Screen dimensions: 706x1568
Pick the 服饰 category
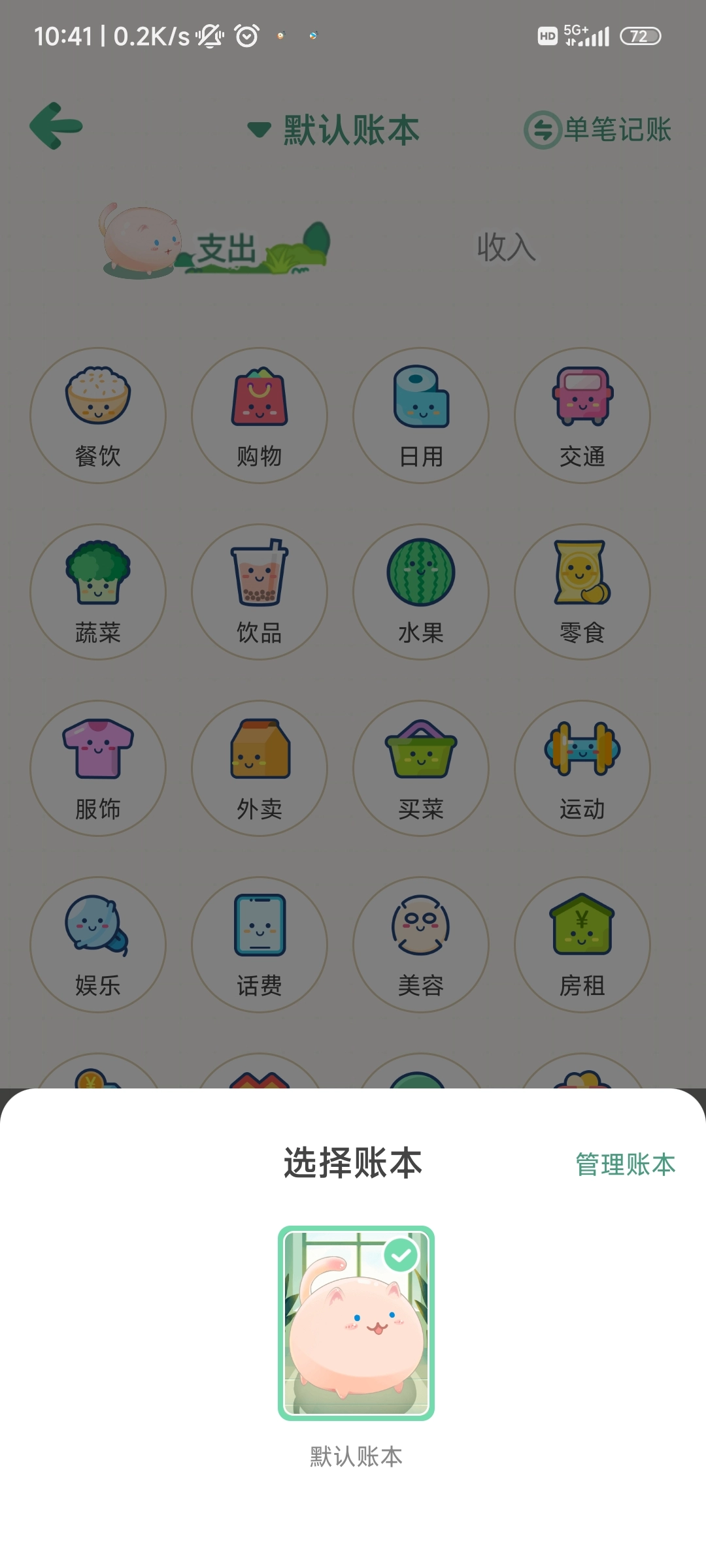pyautogui.click(x=98, y=768)
